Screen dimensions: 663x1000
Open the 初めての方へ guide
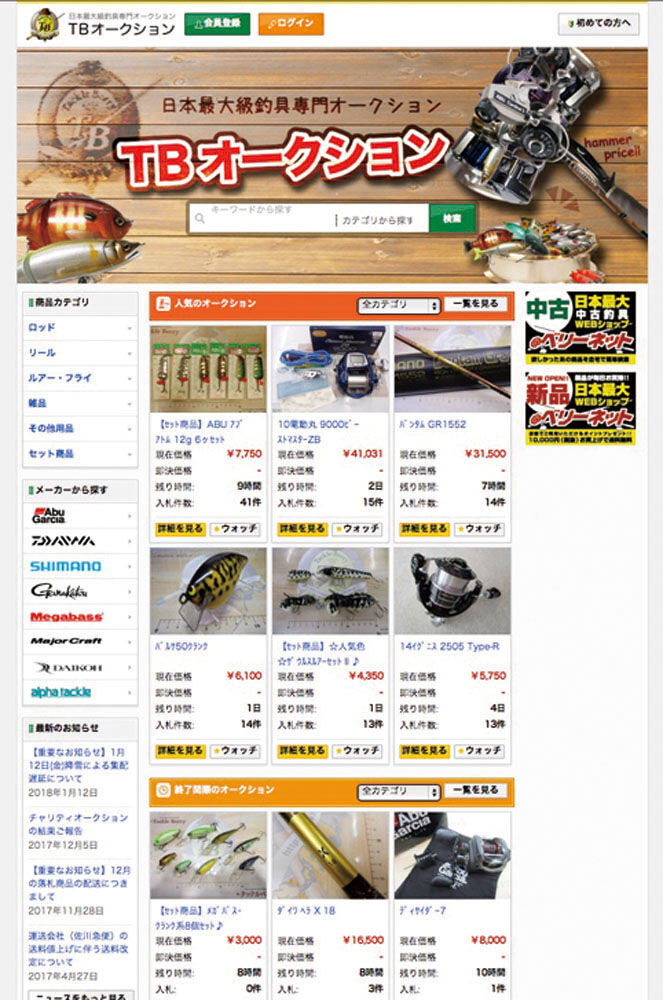[x=599, y=23]
